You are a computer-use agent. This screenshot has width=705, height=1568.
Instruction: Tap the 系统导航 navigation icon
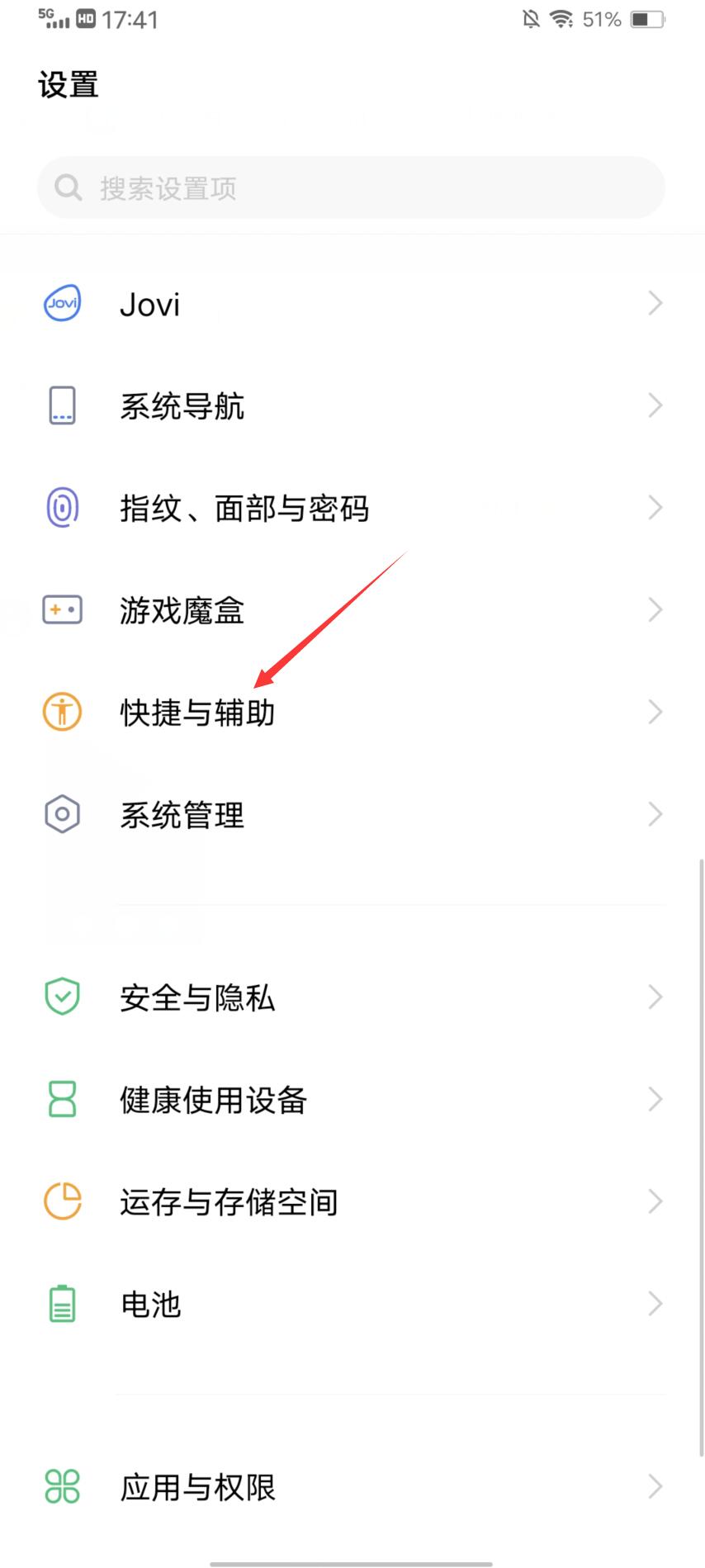tap(62, 405)
